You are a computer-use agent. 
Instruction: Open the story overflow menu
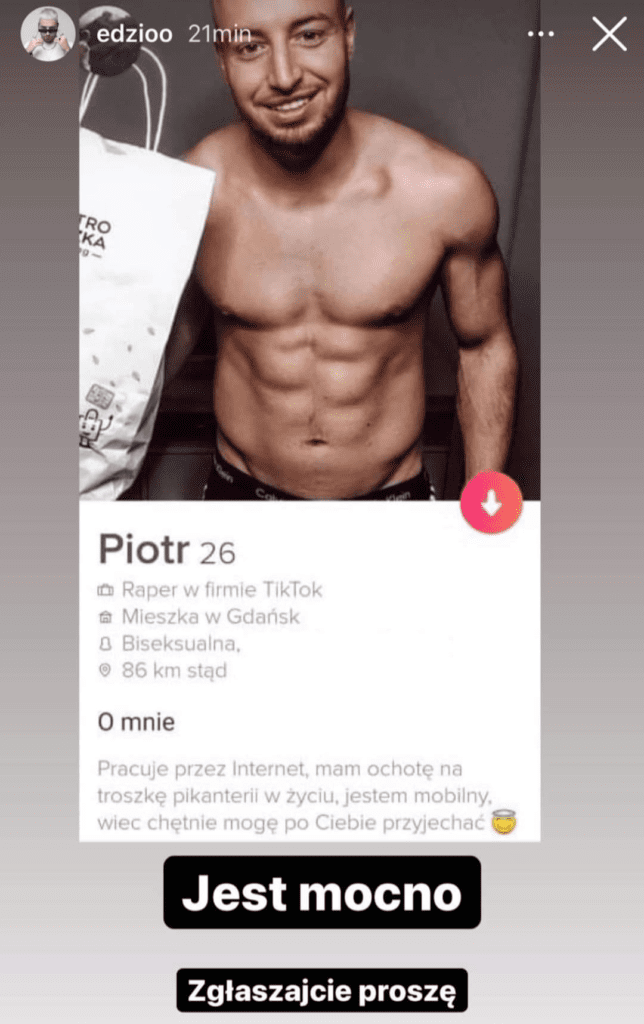coord(541,34)
